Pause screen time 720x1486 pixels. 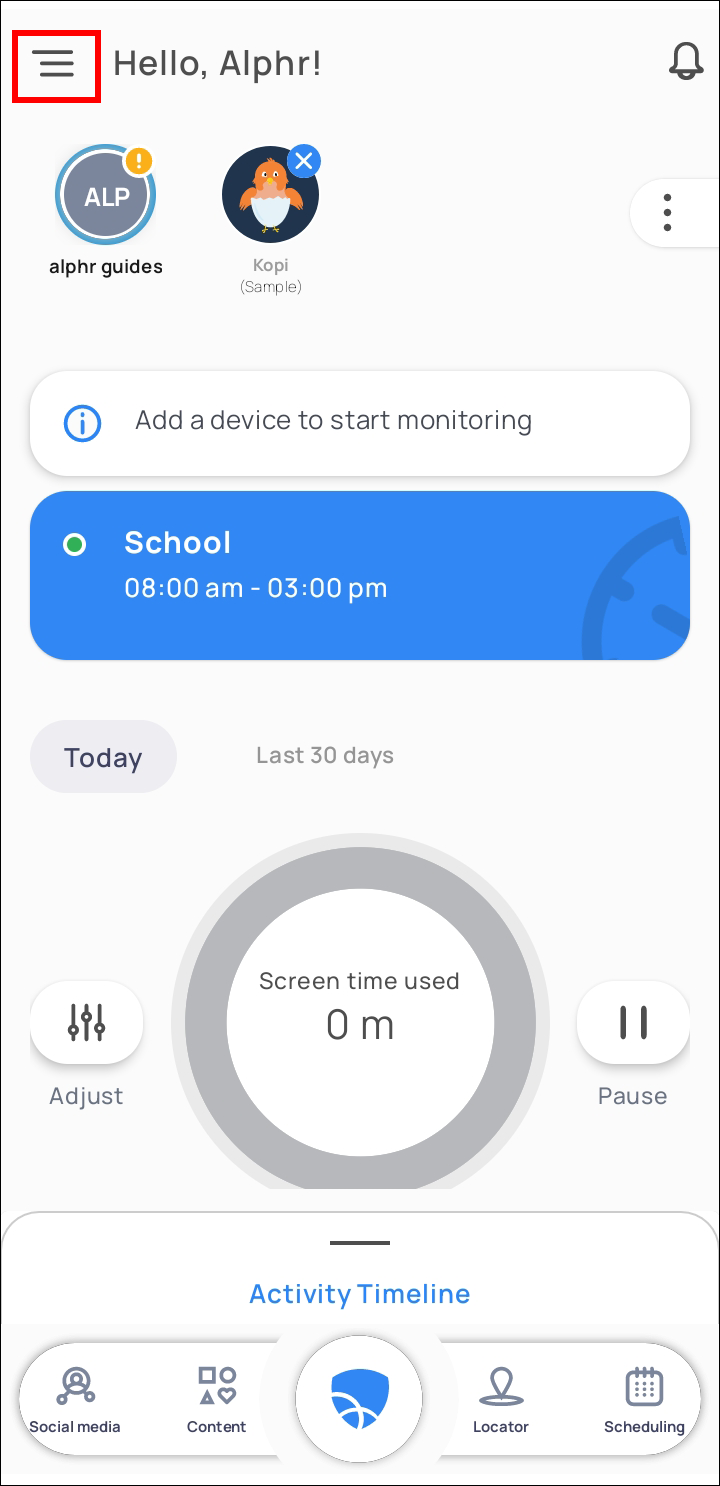633,1022
